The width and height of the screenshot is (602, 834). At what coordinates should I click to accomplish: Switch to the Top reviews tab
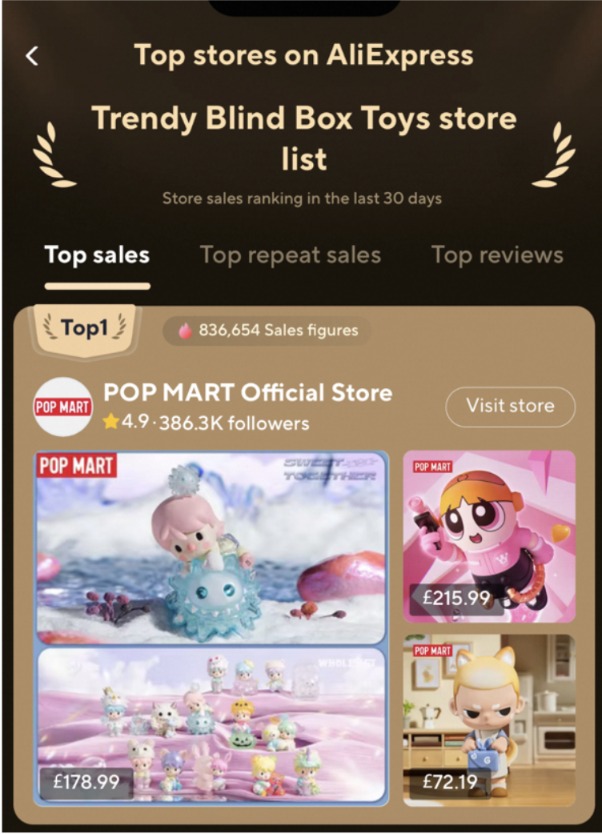(497, 255)
